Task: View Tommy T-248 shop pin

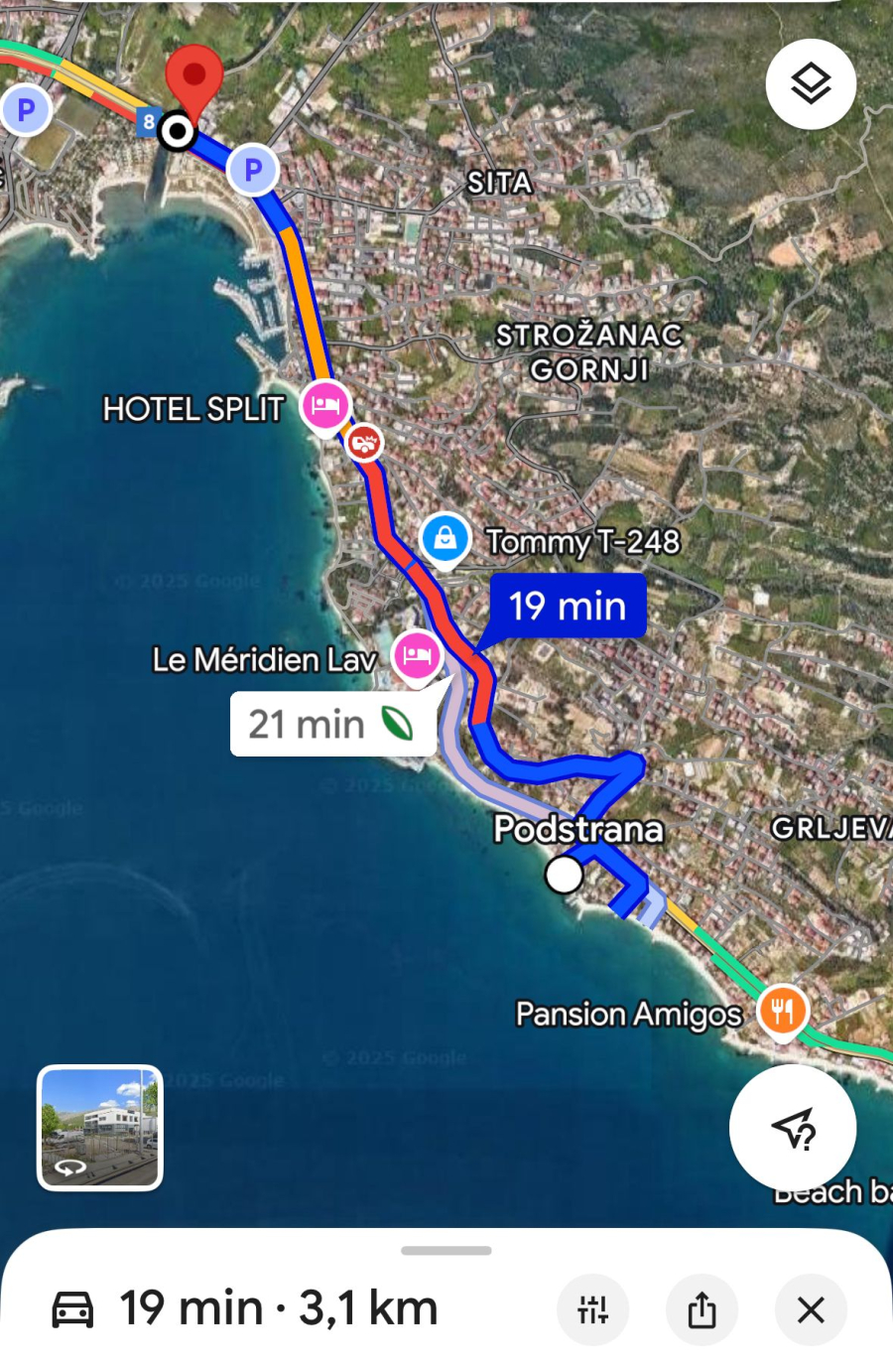Action: (446, 537)
